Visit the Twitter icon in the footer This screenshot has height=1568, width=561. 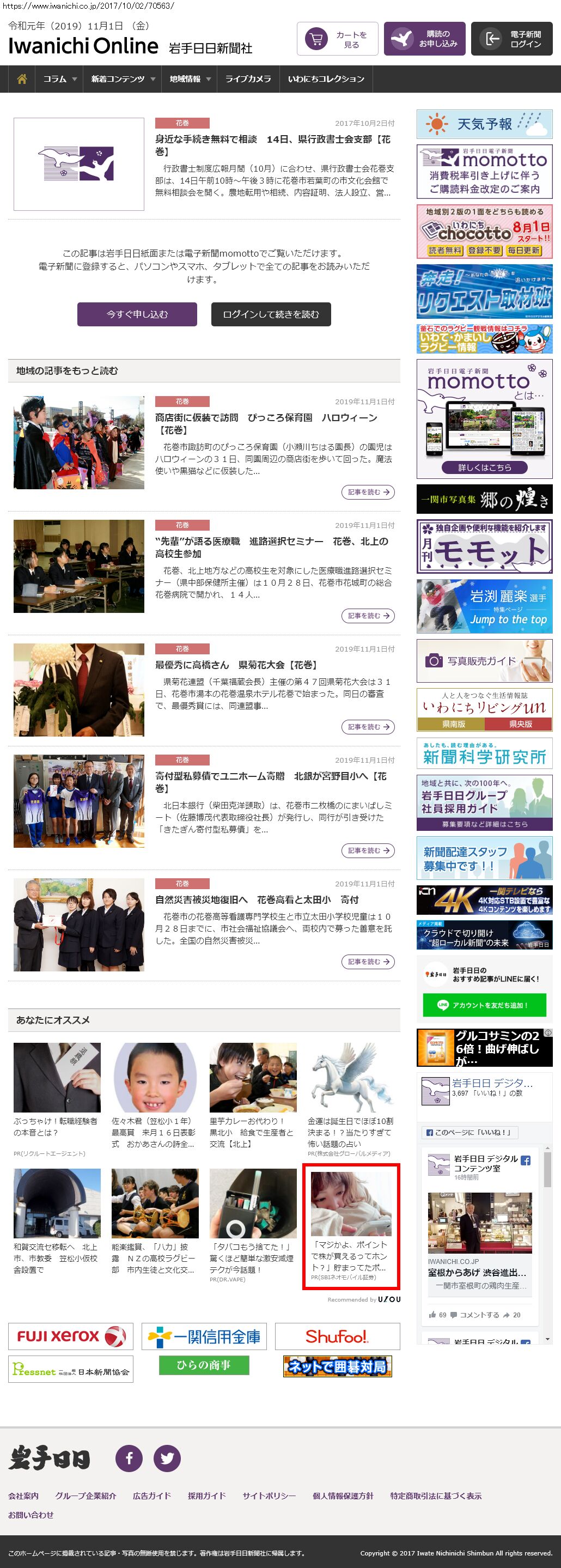click(167, 1458)
